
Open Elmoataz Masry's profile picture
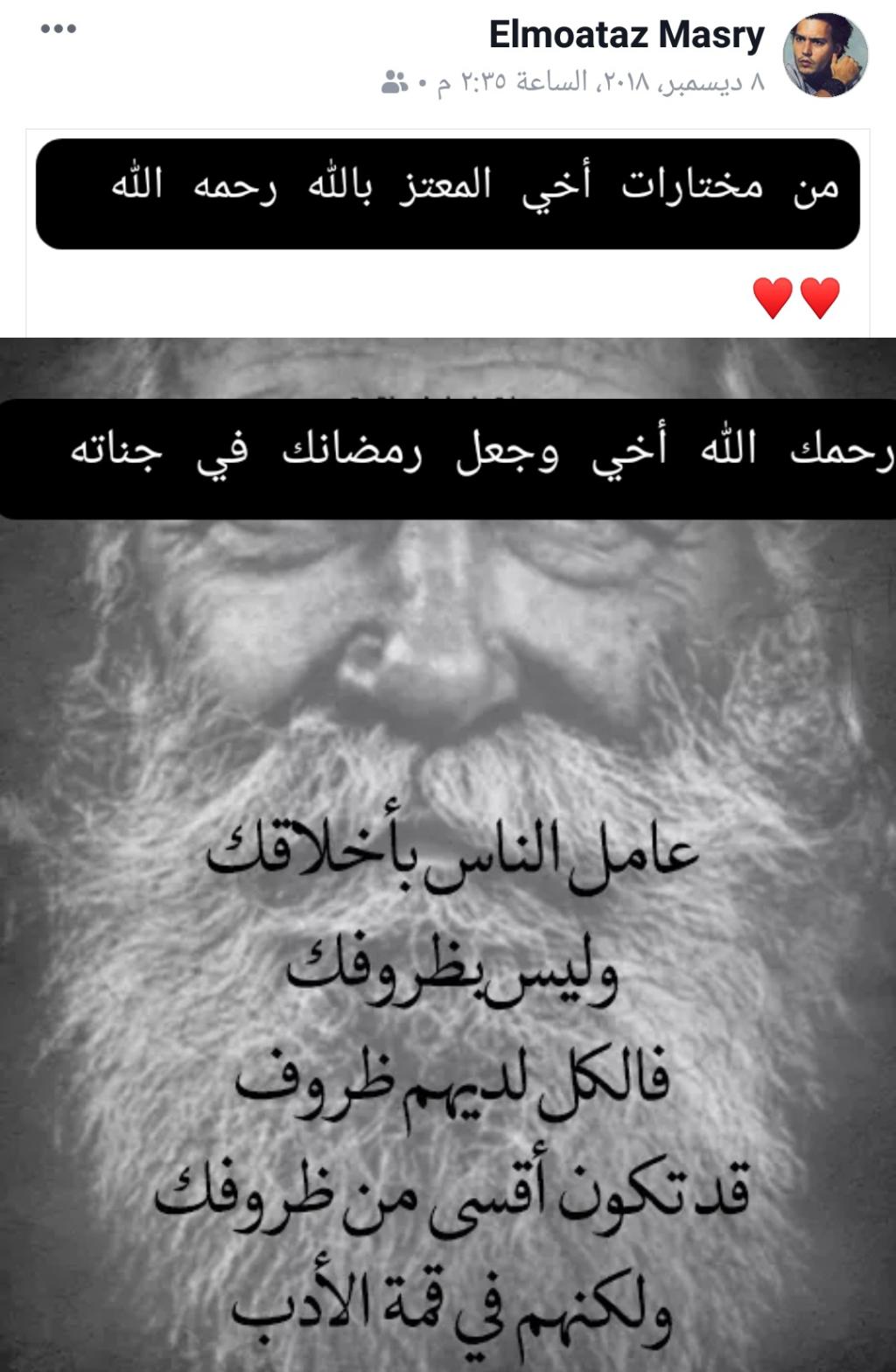[x=824, y=55]
